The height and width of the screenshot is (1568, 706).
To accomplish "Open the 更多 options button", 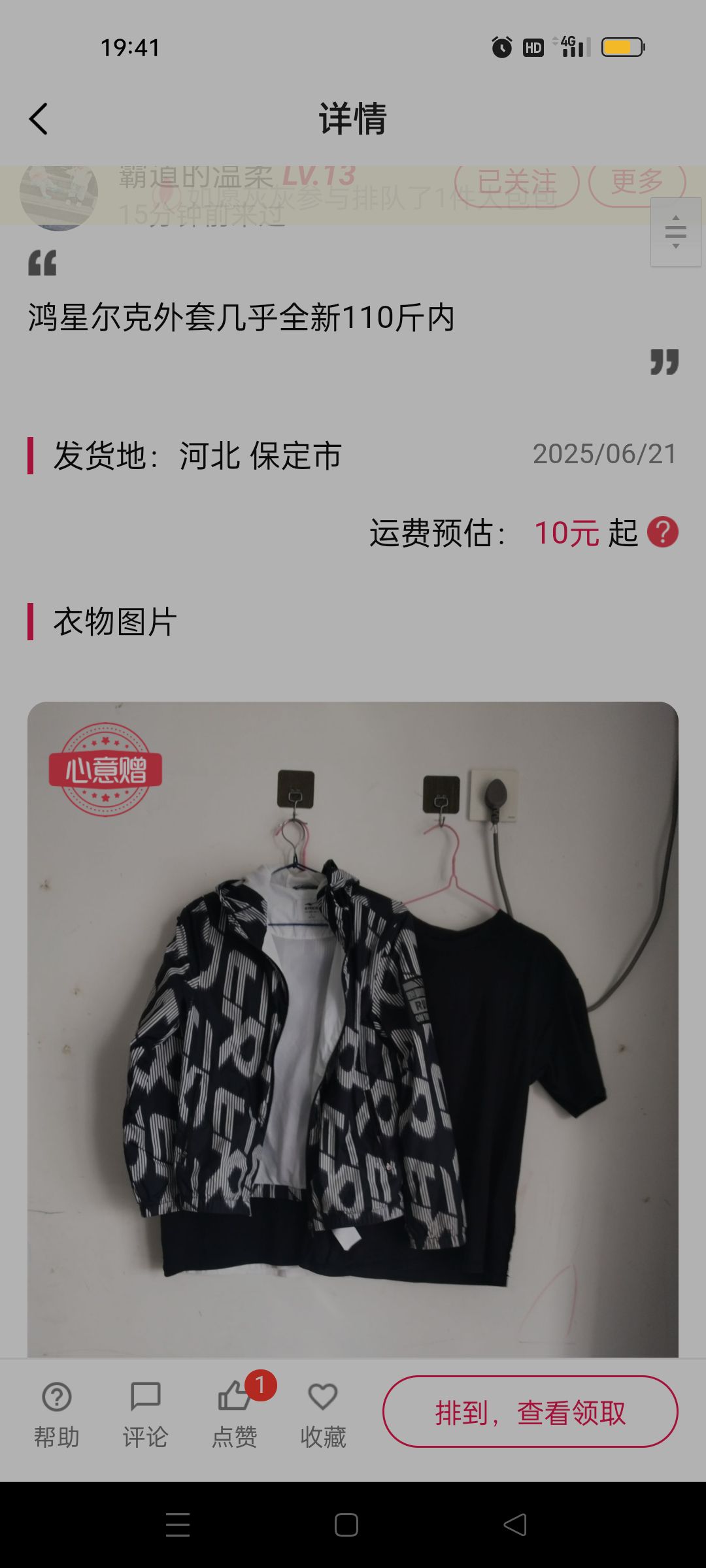I will [x=637, y=184].
